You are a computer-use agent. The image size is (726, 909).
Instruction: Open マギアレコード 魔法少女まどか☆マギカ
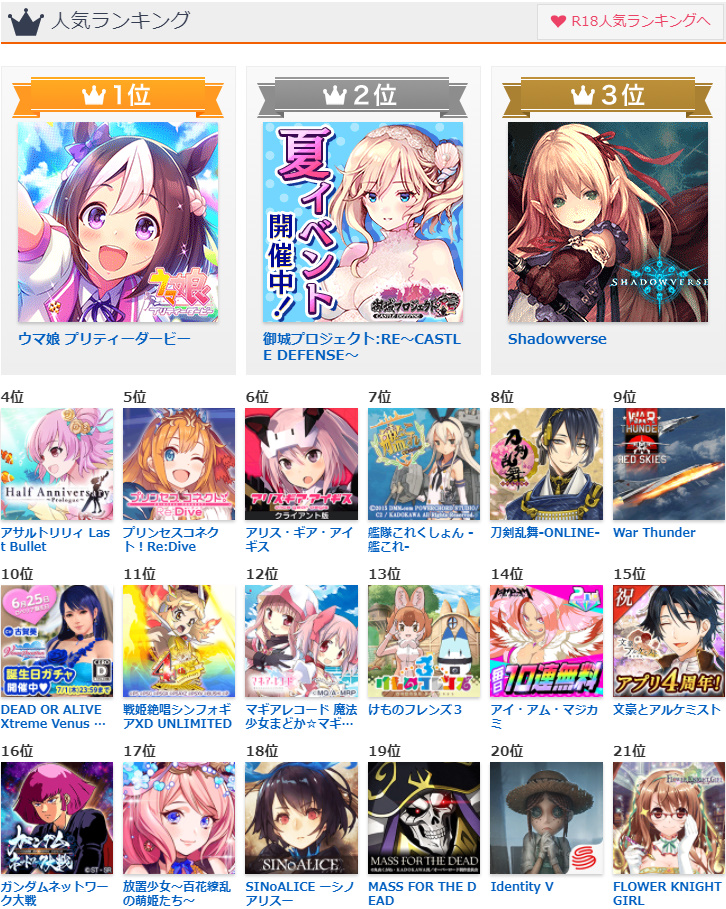(x=301, y=641)
